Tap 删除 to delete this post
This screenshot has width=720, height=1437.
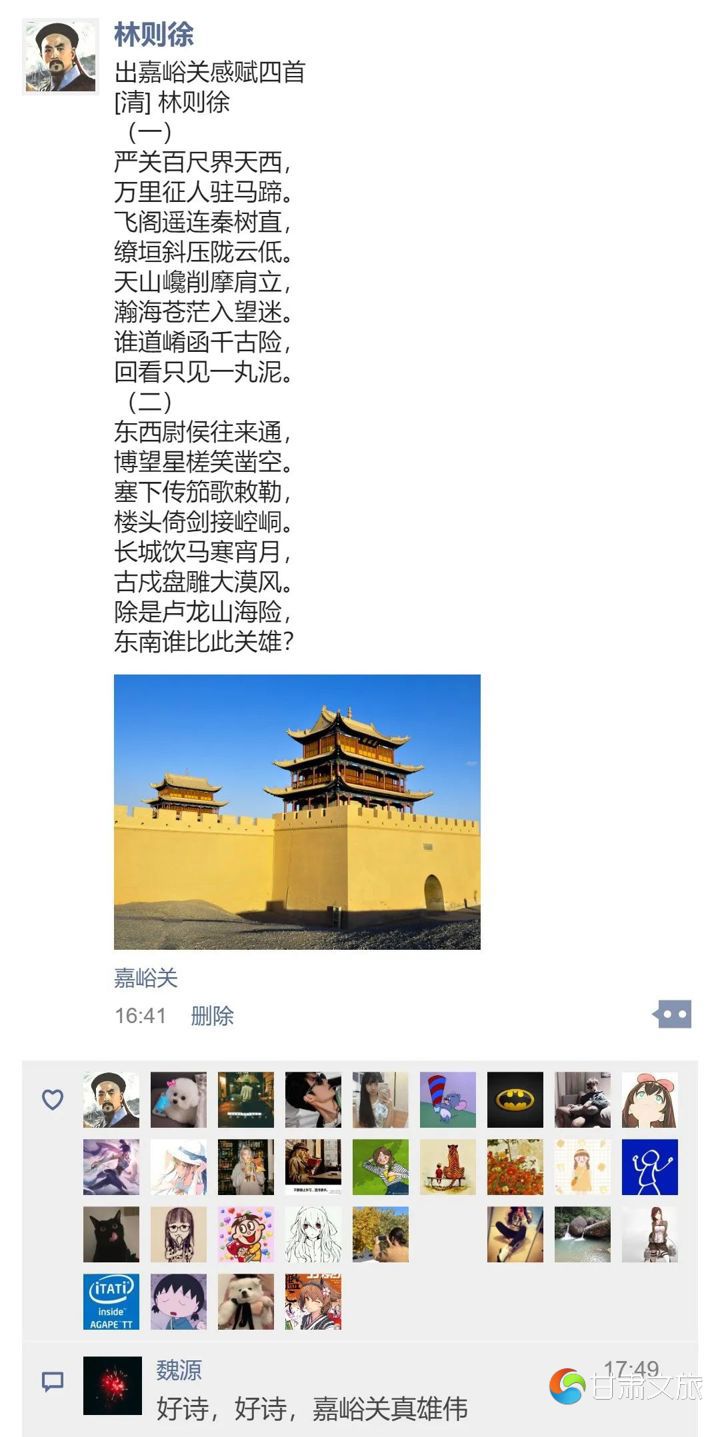[212, 1016]
